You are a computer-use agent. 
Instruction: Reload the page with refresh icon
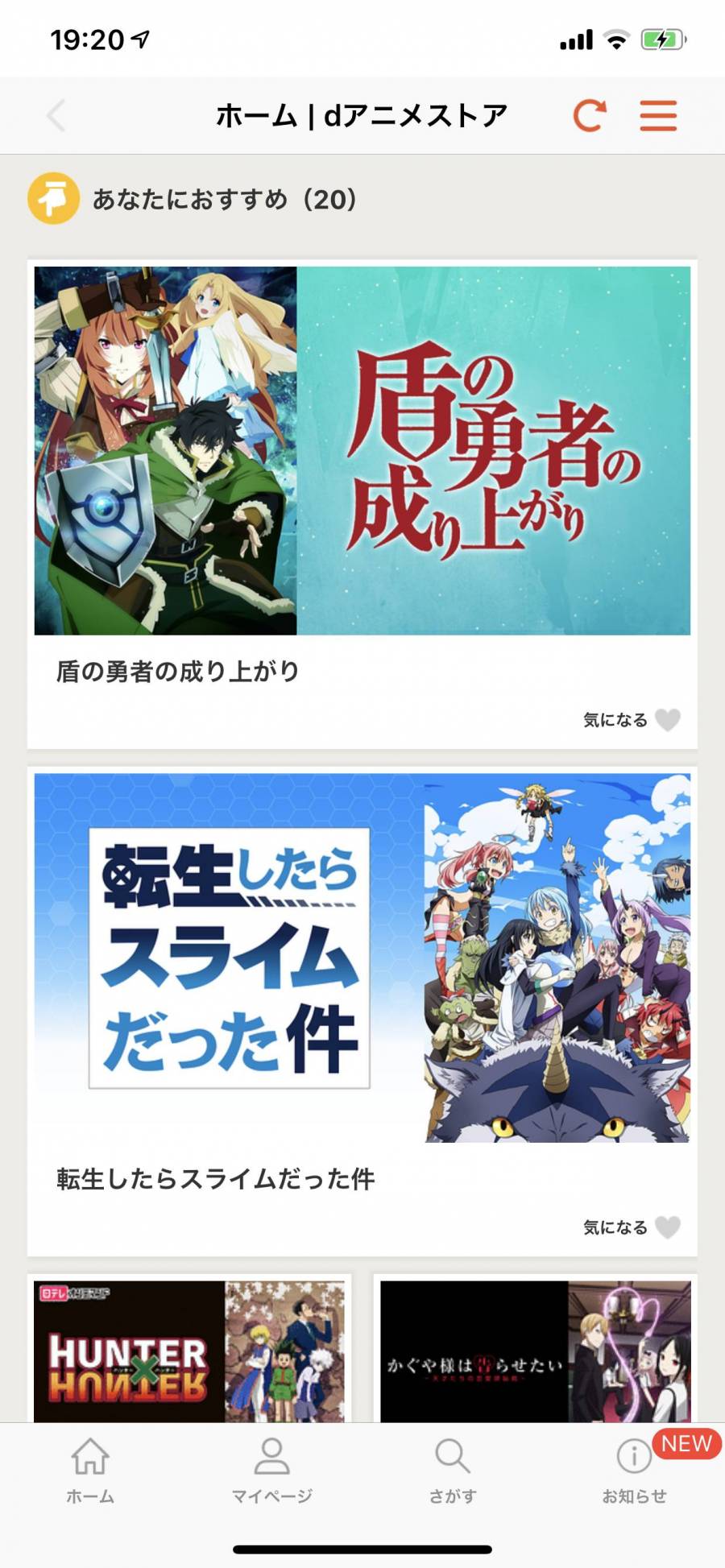pos(589,116)
